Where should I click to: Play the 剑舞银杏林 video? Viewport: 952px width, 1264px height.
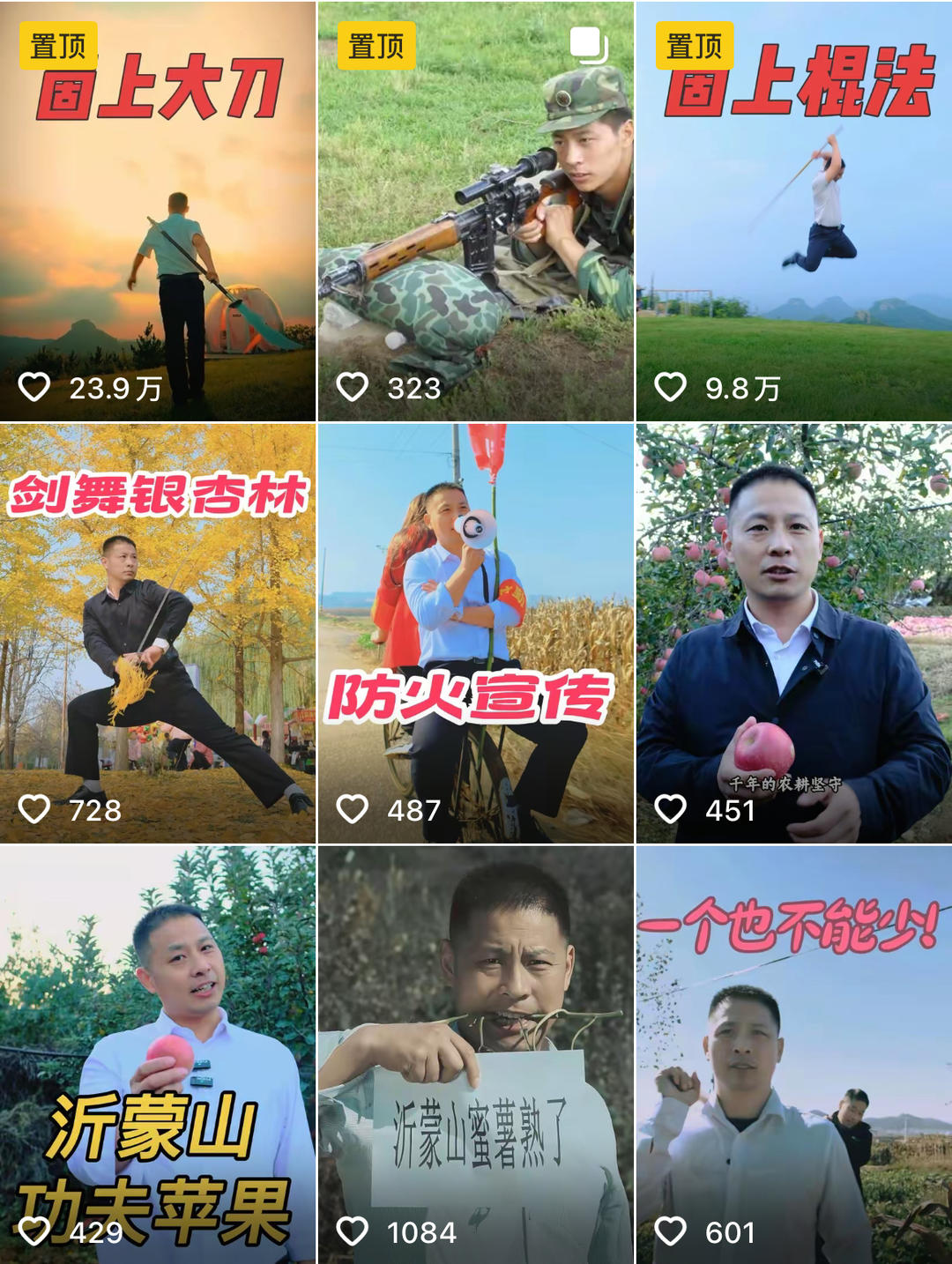158,633
